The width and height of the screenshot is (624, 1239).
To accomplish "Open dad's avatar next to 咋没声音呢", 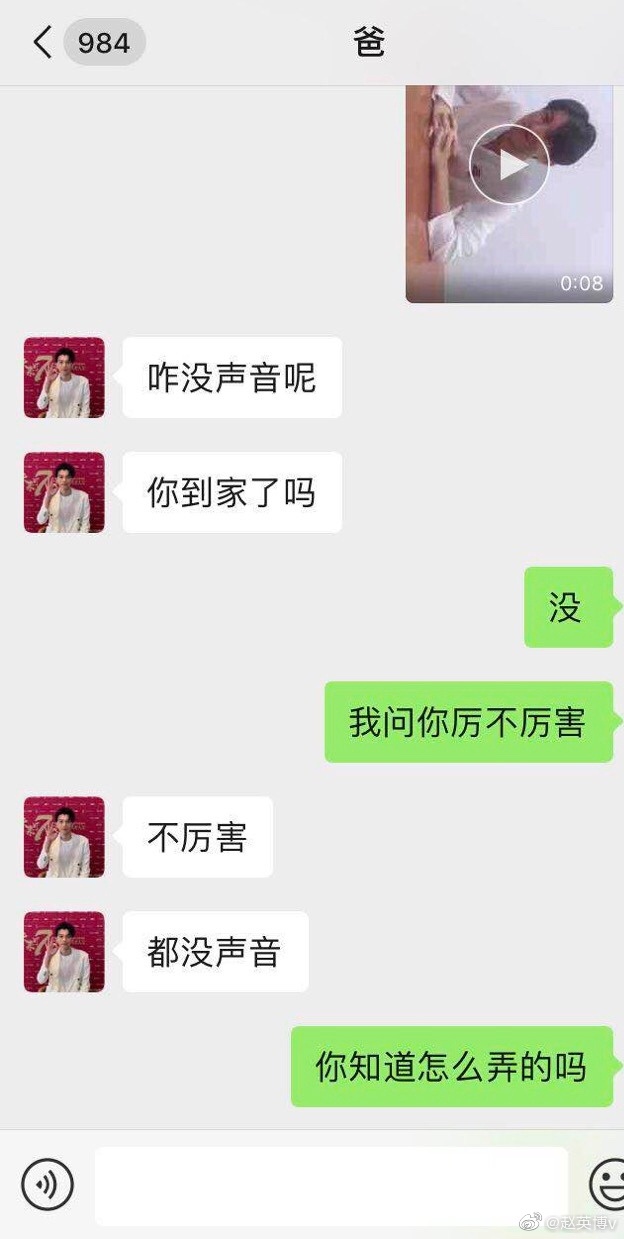I will pos(64,377).
